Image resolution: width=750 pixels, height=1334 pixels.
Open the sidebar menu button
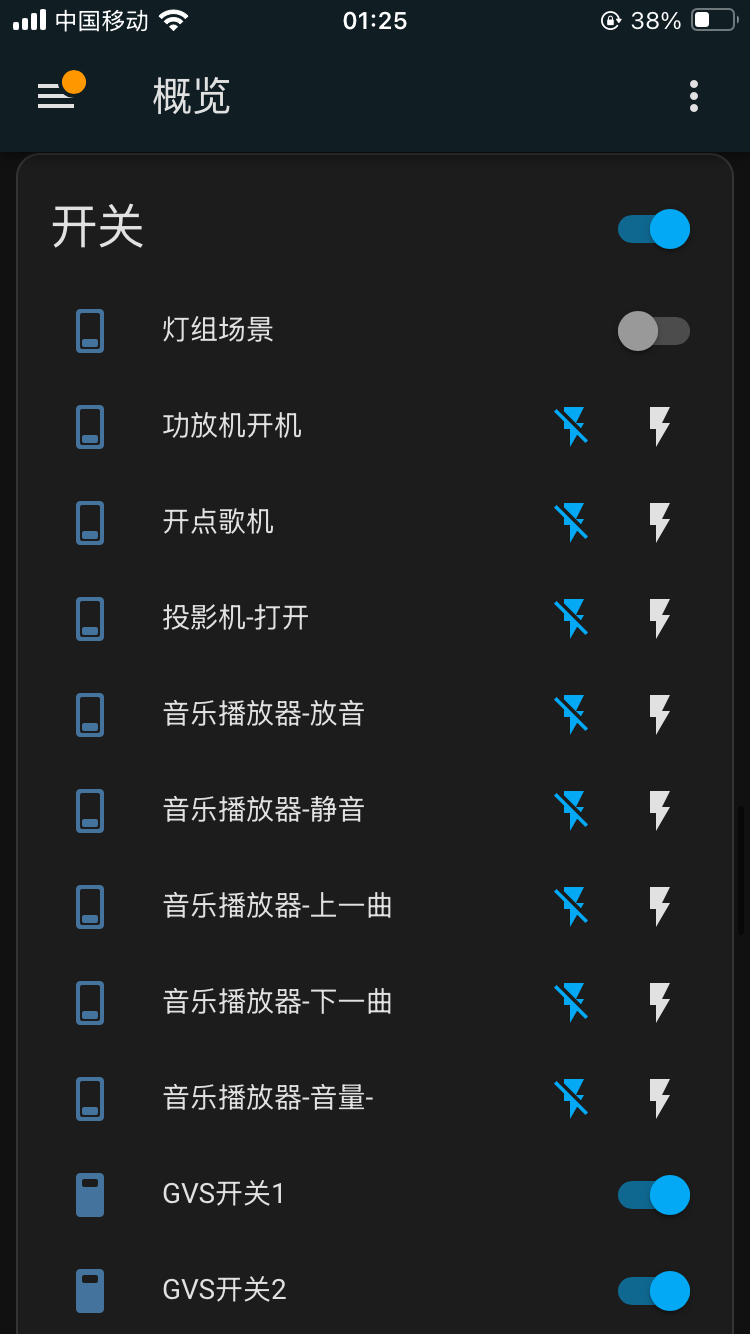pos(56,96)
